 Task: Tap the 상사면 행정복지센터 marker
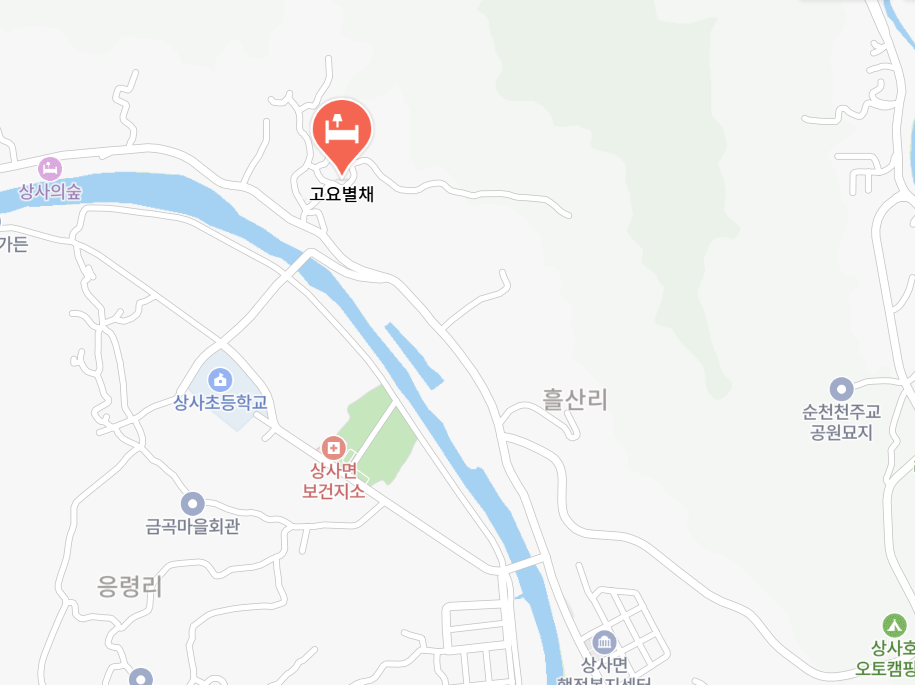(604, 642)
